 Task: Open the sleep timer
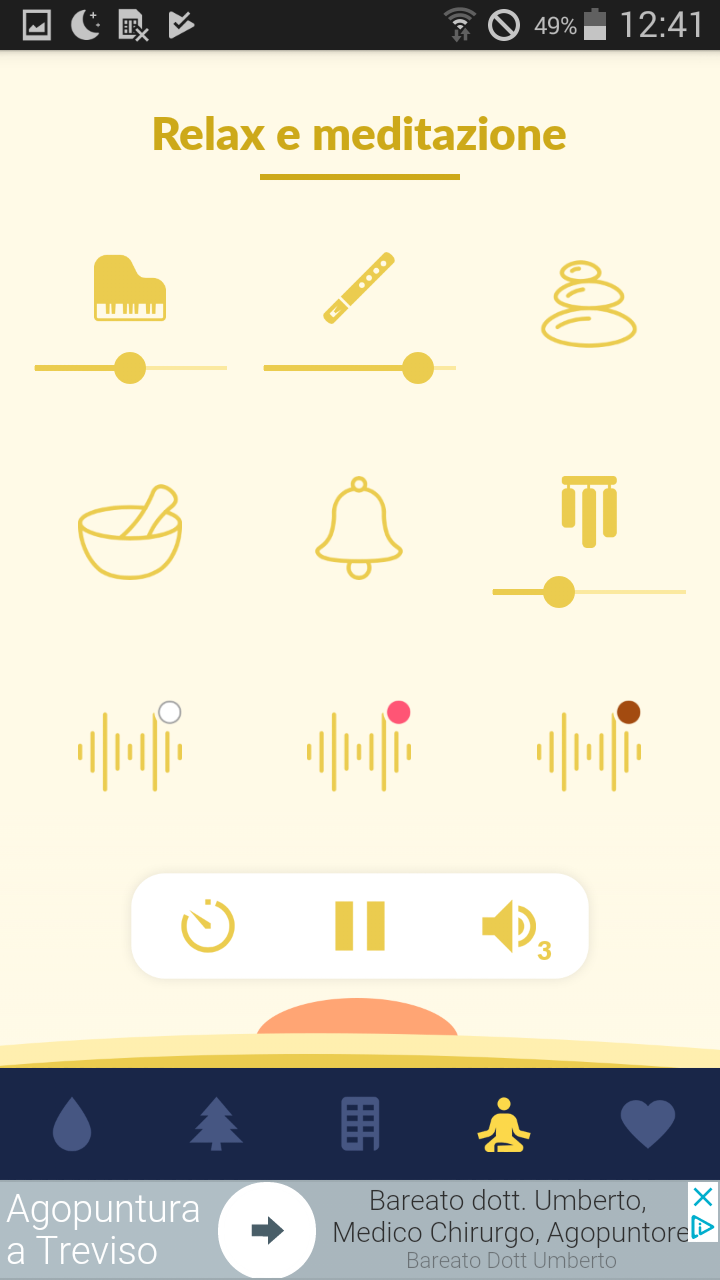208,926
